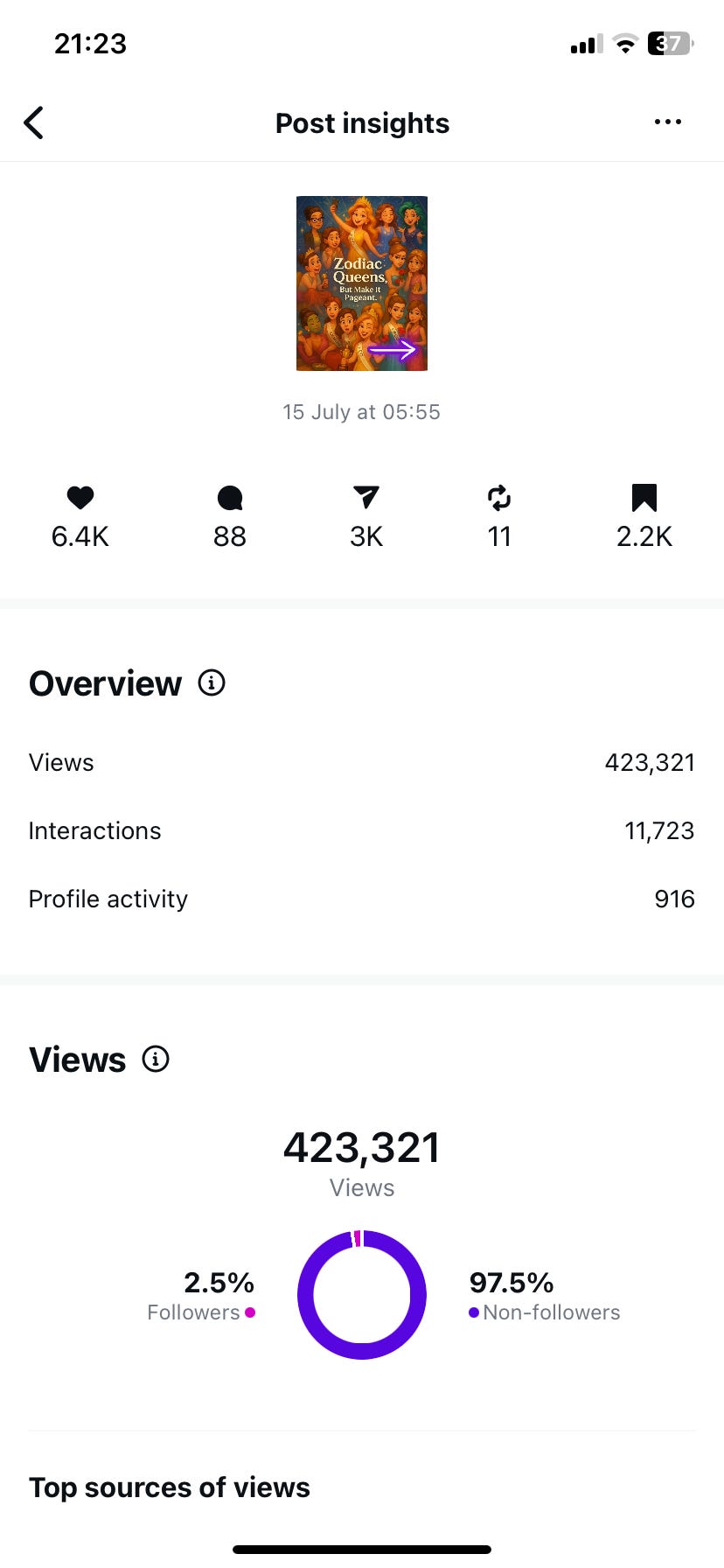The height and width of the screenshot is (1568, 724).
Task: Open the Zodiac Queens post thumbnail
Action: (x=362, y=283)
